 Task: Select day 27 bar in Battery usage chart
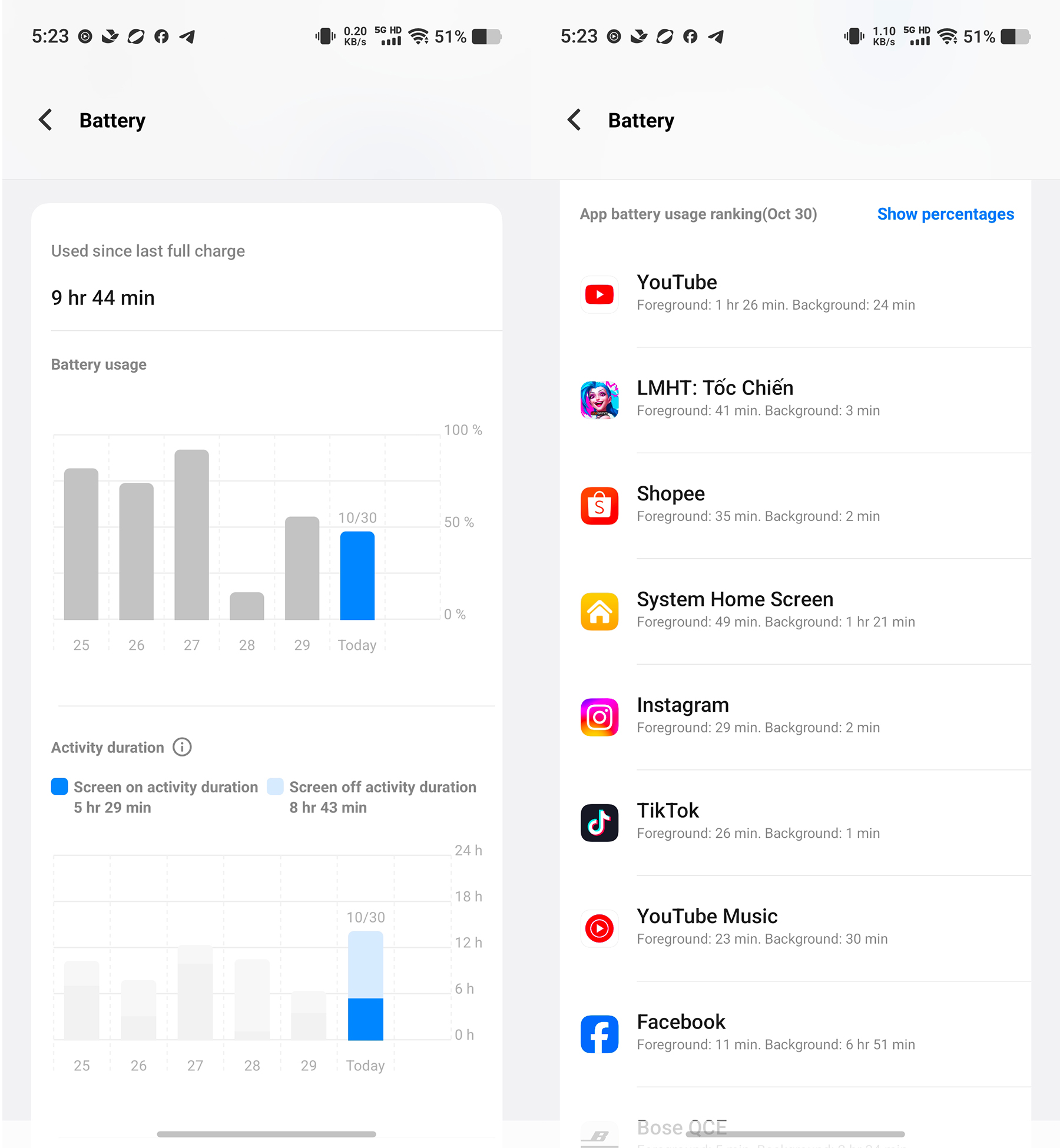pos(191,535)
